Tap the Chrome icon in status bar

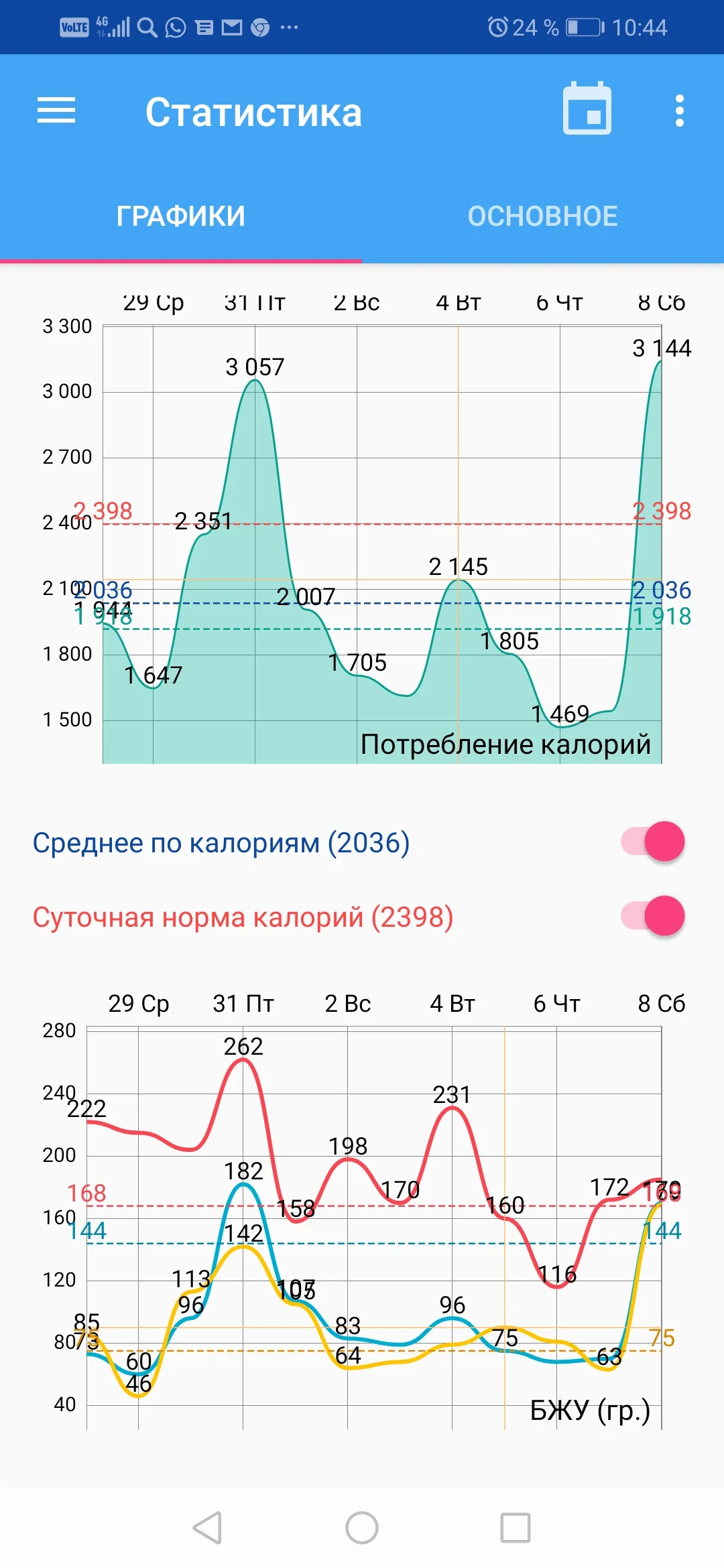pos(261,27)
